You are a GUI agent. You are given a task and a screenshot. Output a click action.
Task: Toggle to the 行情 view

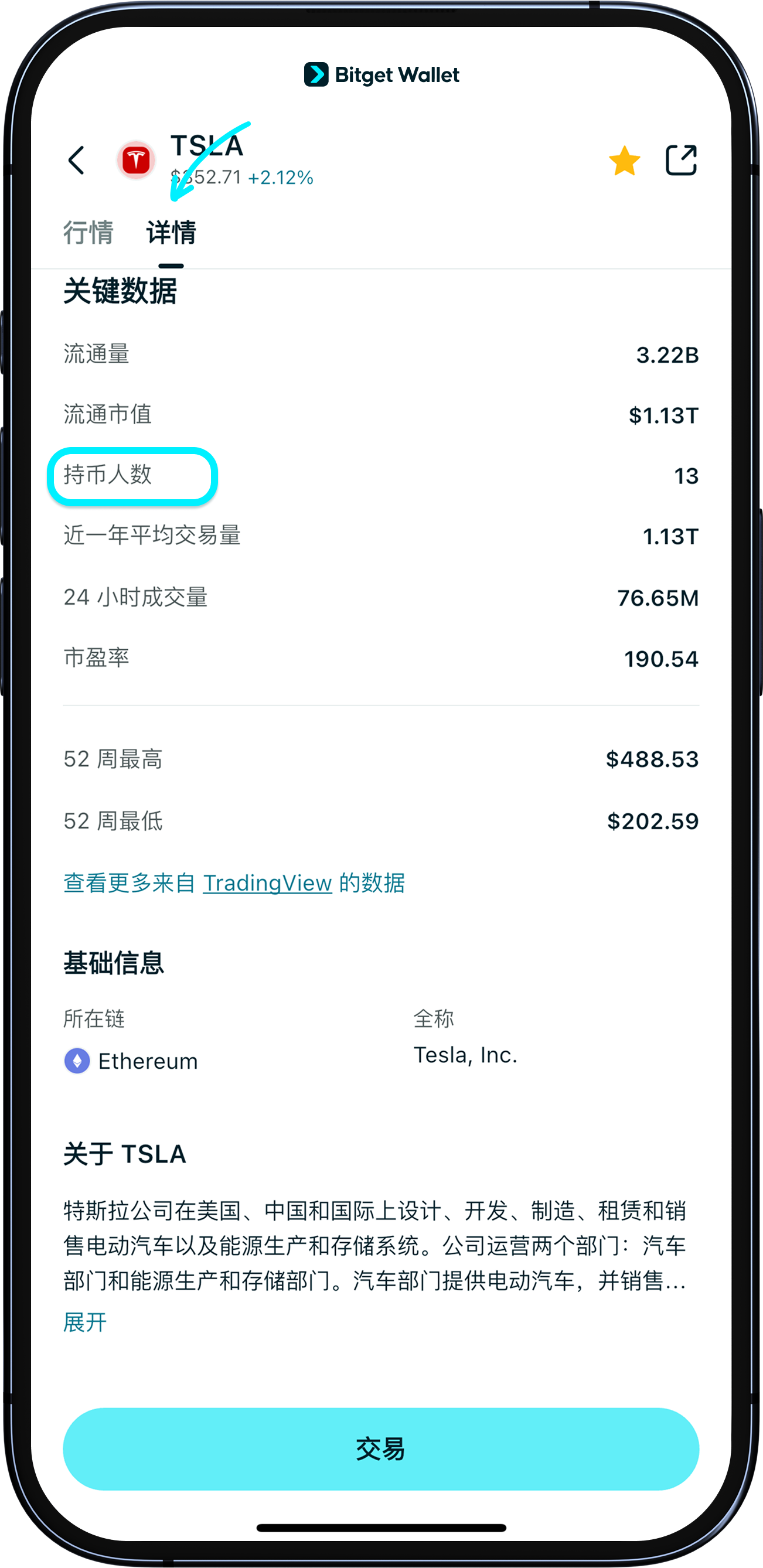(x=89, y=232)
